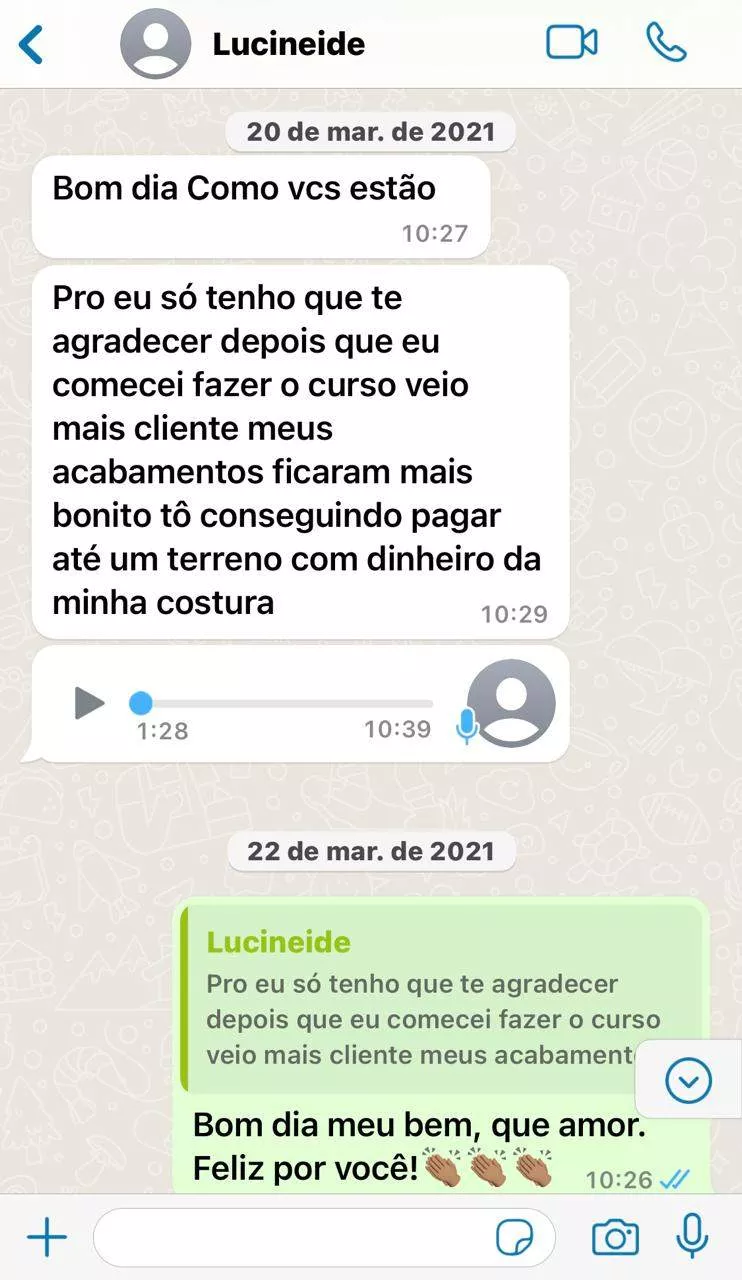742x1280 pixels.
Task: Open Lucineide's contact info
Action: [x=288, y=44]
